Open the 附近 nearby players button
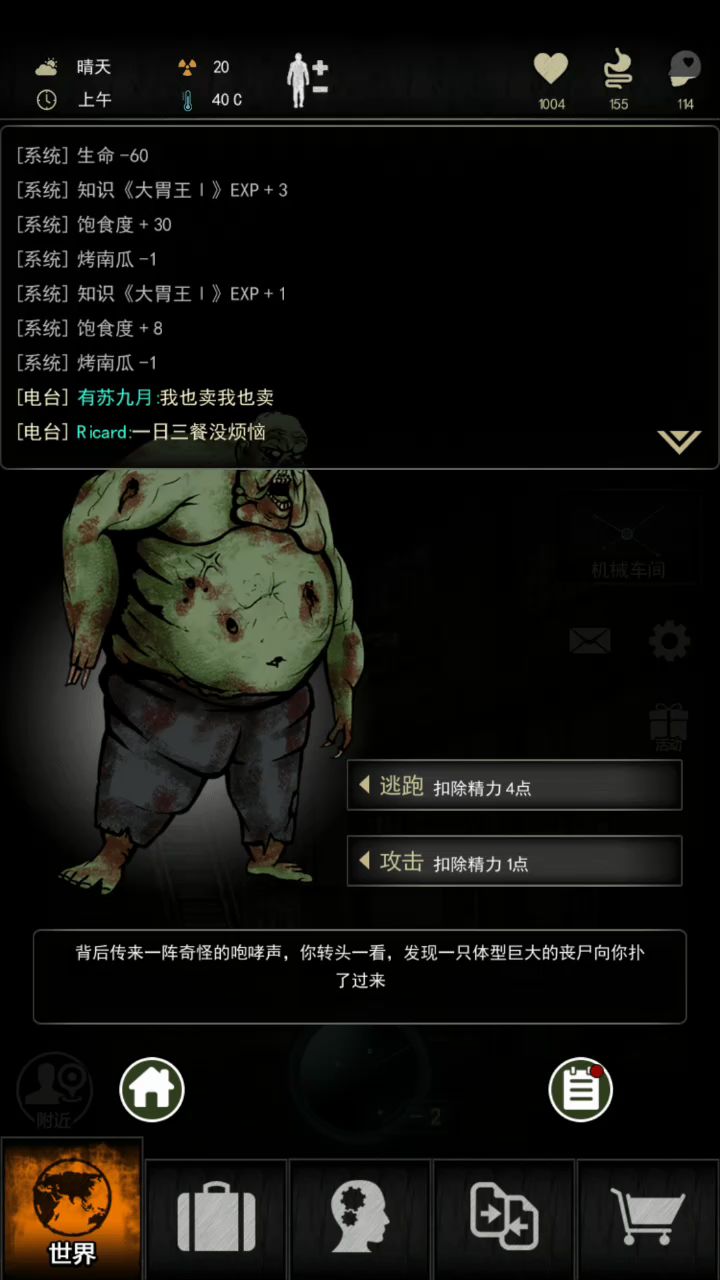 click(55, 1092)
